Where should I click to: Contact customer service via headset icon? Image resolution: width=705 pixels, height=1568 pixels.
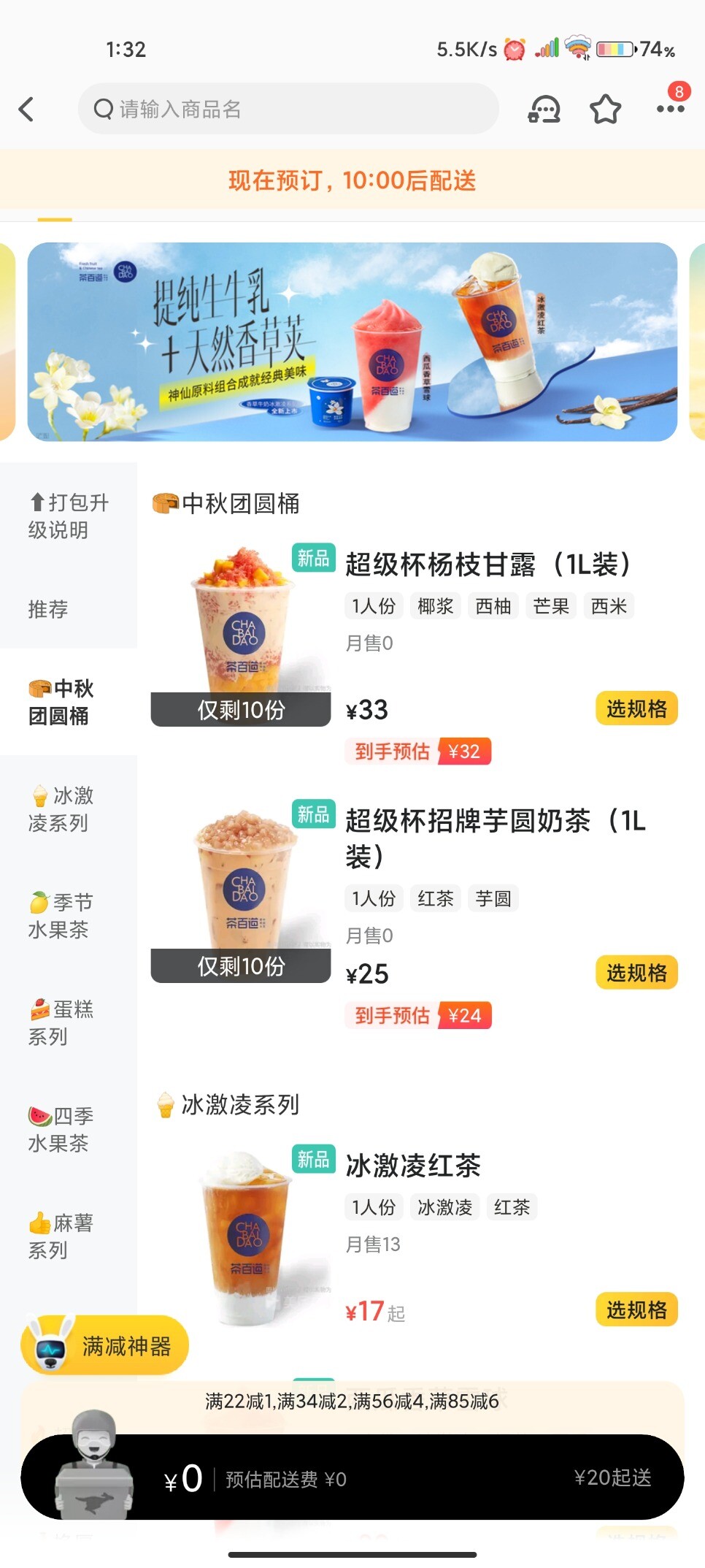(544, 110)
